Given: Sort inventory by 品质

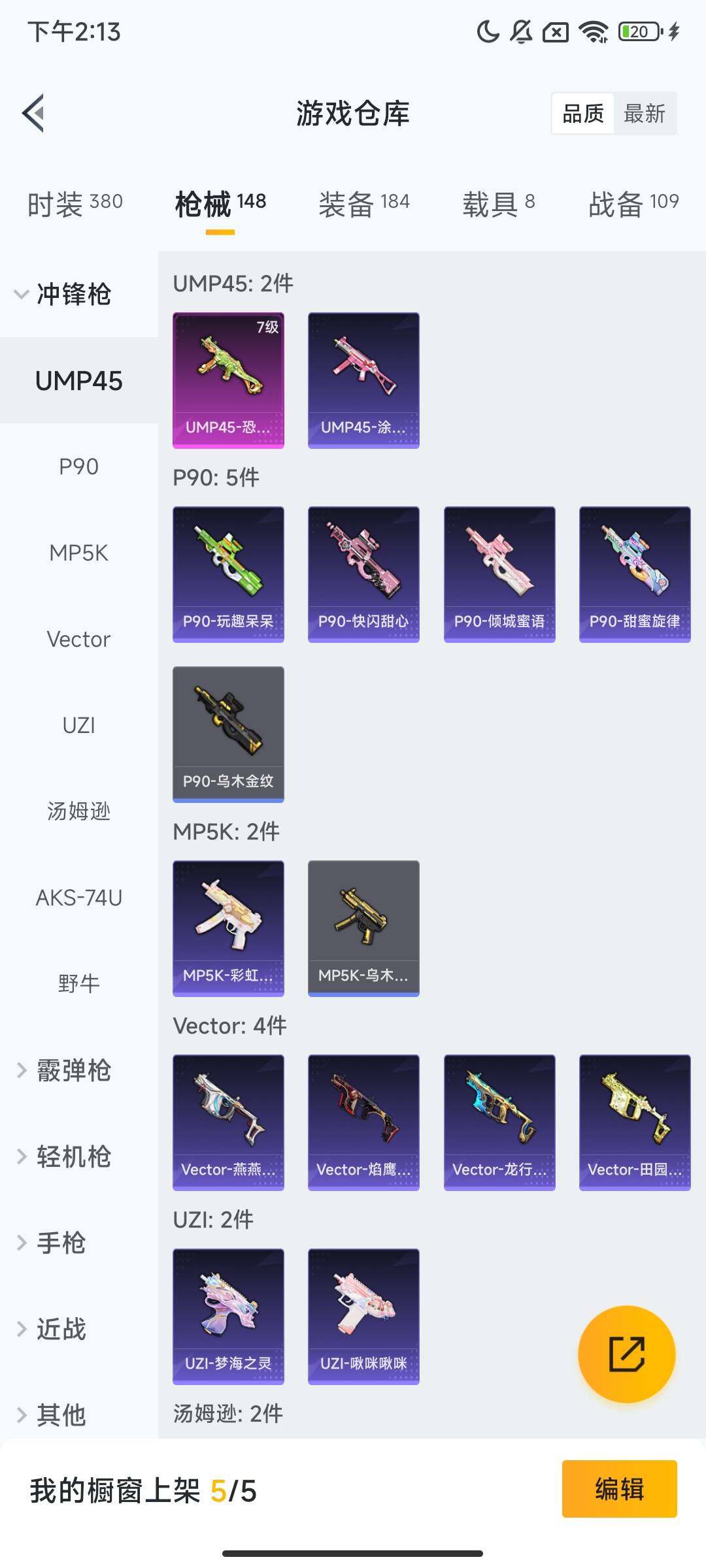Looking at the screenshot, I should [583, 114].
